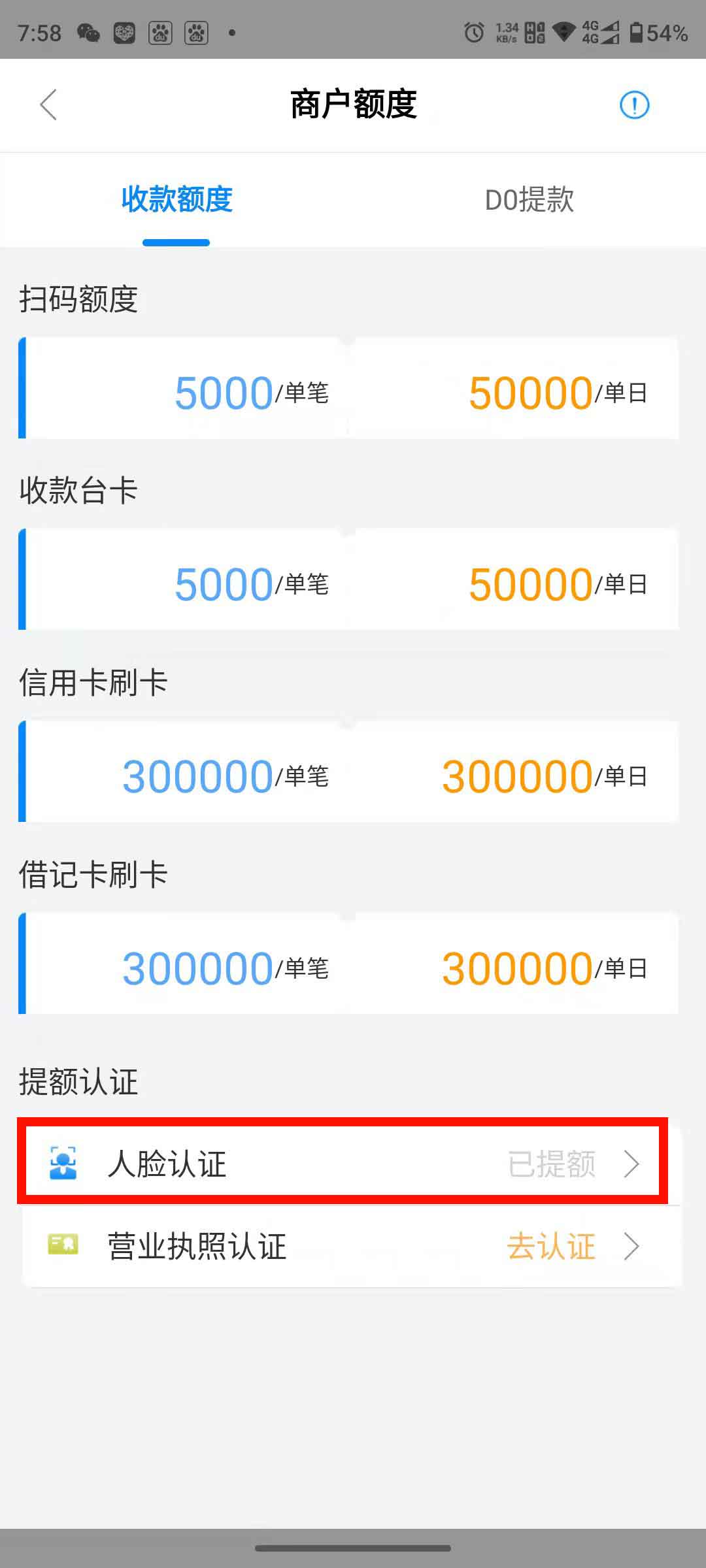Viewport: 706px width, 1568px height.
Task: Tap 去认证 to start license verification
Action: [551, 1245]
